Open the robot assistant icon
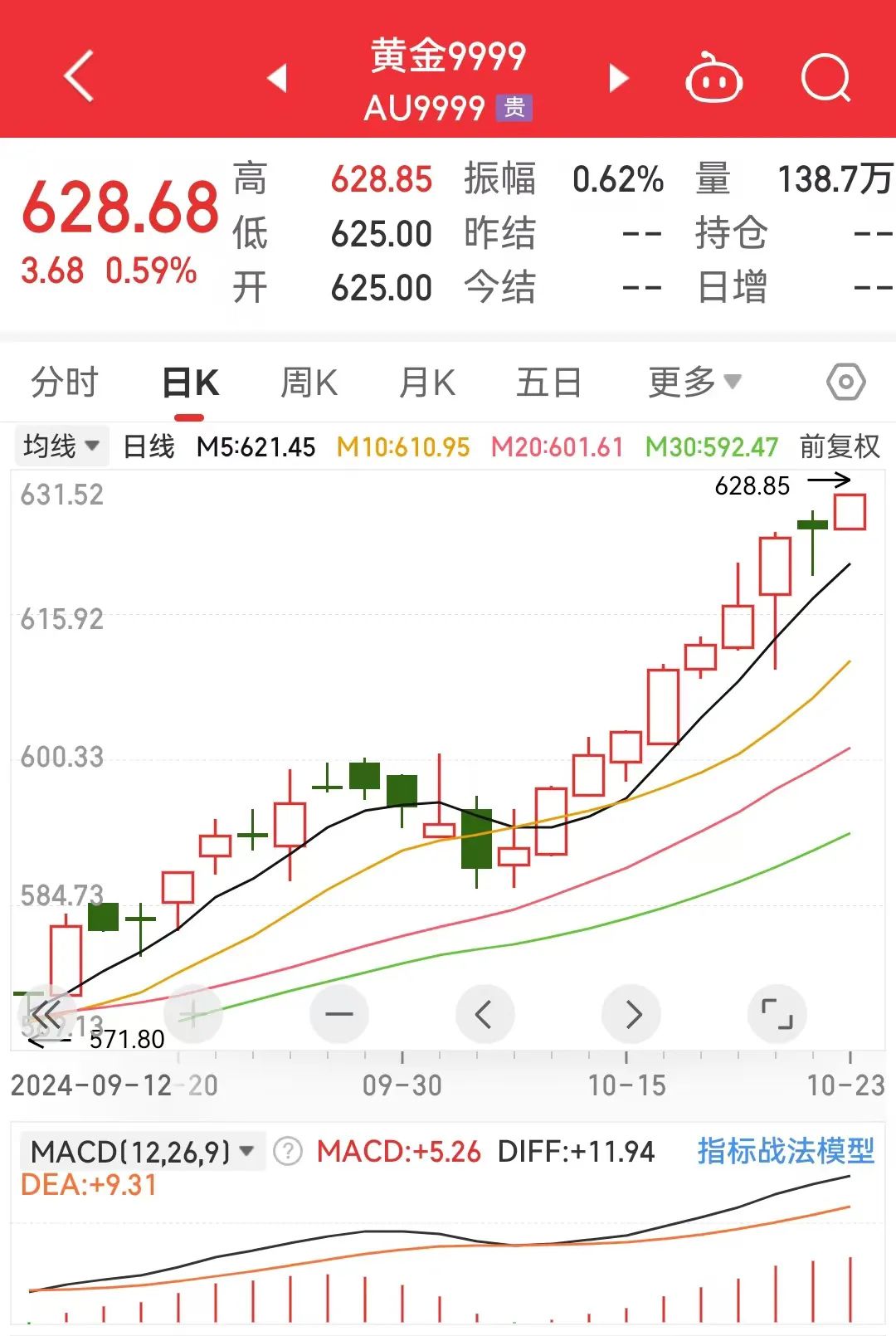Screen dimensions: 896x1336 pos(713,79)
